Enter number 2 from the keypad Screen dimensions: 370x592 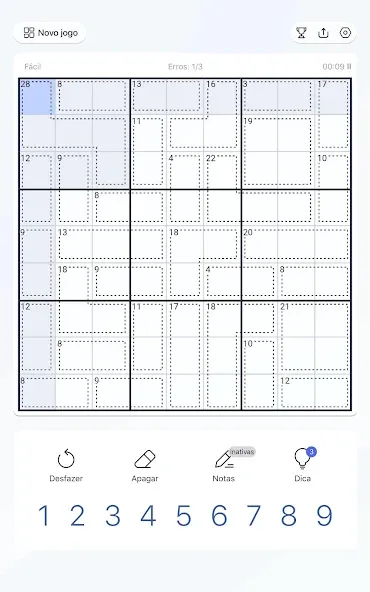(x=78, y=515)
